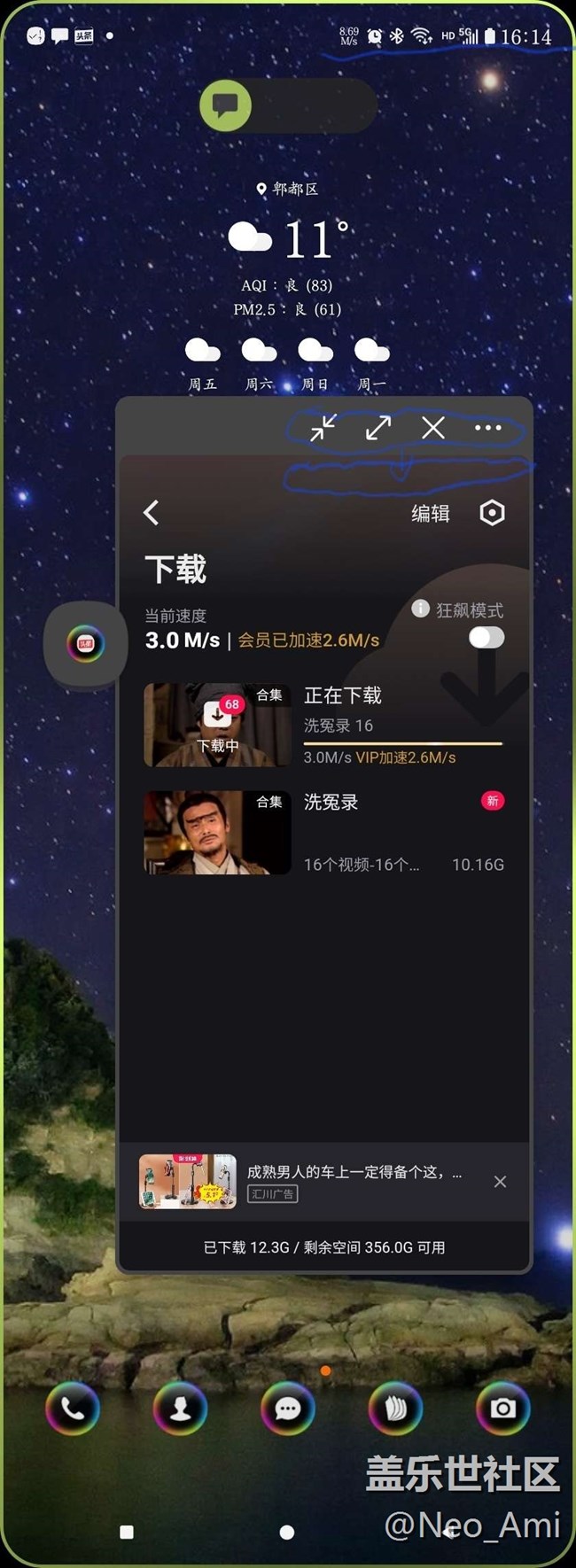Enable 狂飙模式 switch
This screenshot has height=1568, width=576.
(486, 637)
